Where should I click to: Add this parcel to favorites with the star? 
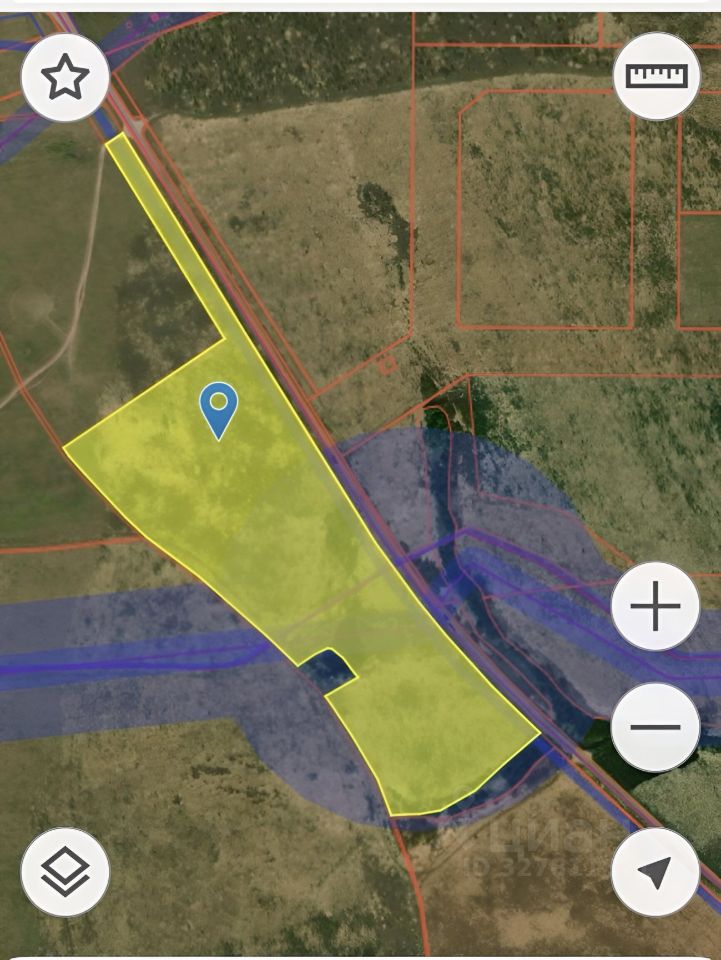click(x=65, y=77)
